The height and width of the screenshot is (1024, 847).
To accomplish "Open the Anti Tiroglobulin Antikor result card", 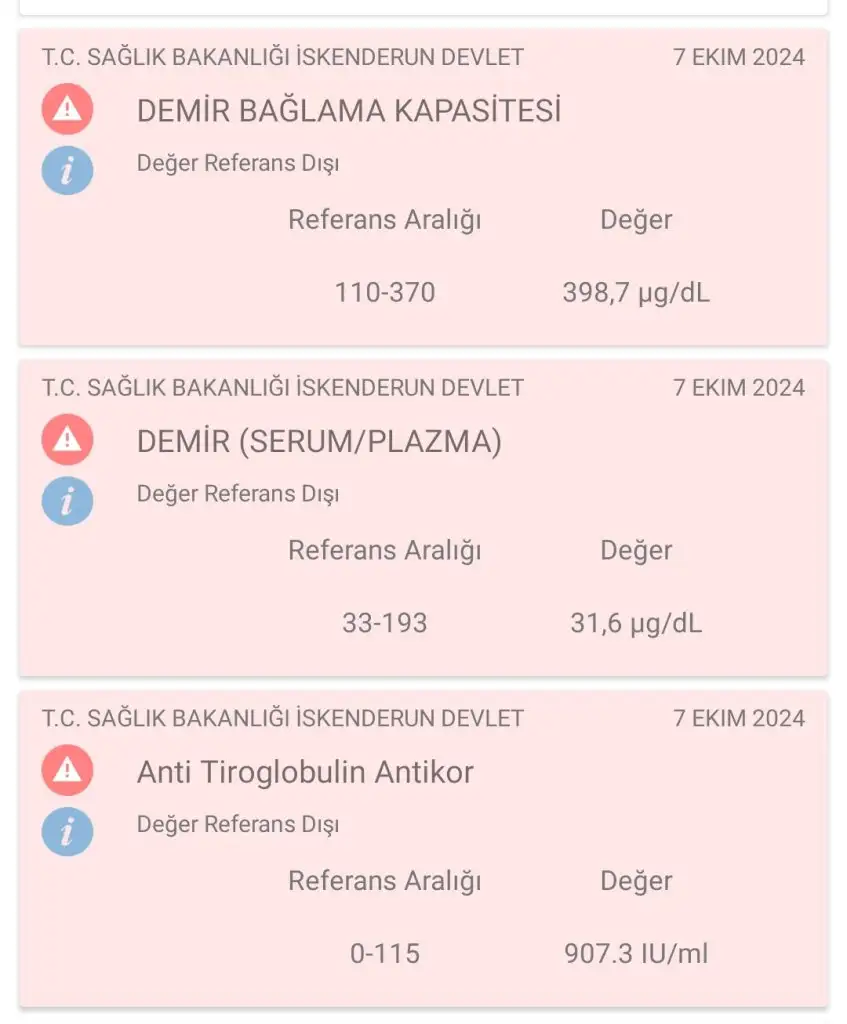I will 423,848.
